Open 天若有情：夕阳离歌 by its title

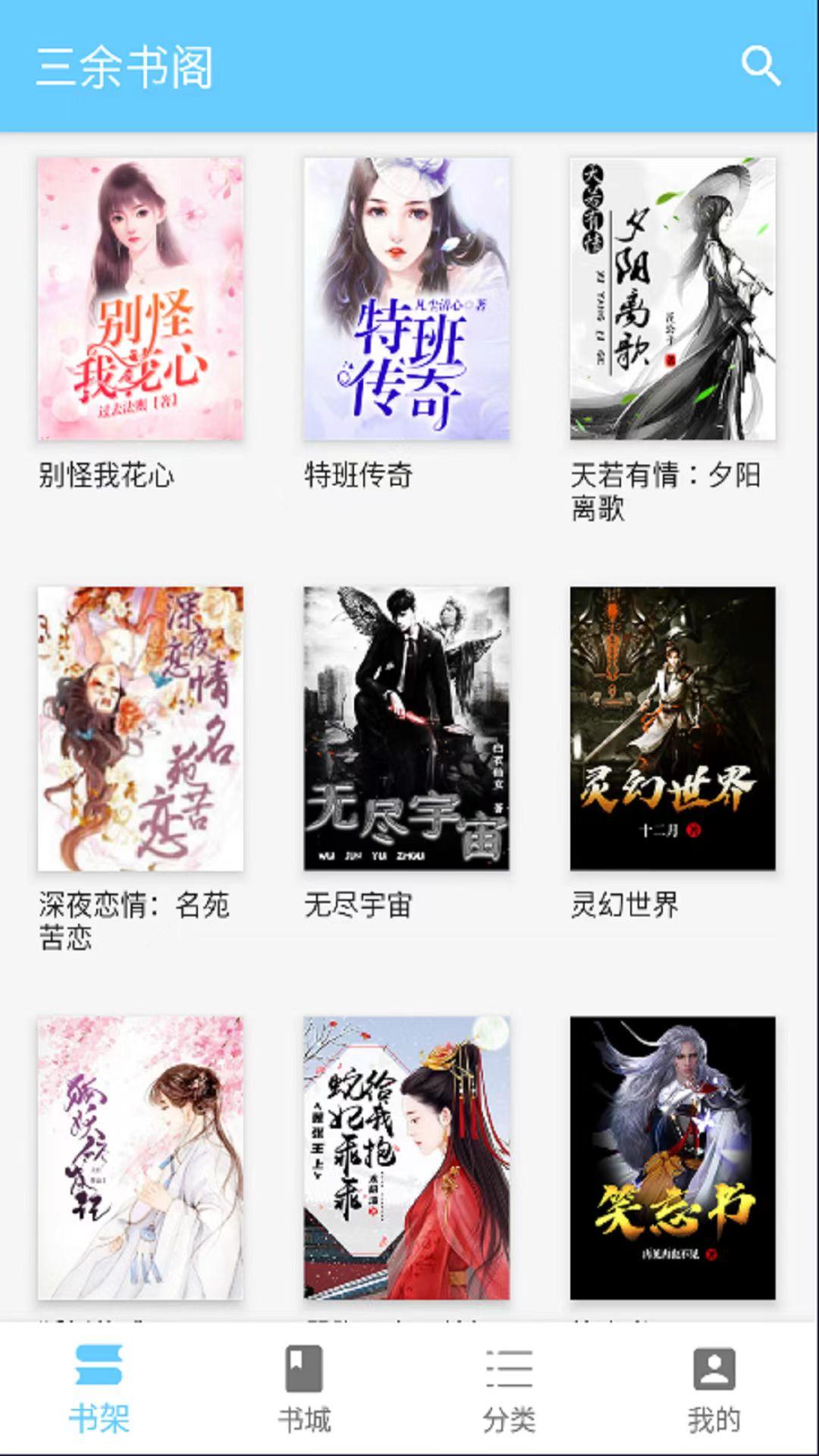pyautogui.click(x=670, y=493)
